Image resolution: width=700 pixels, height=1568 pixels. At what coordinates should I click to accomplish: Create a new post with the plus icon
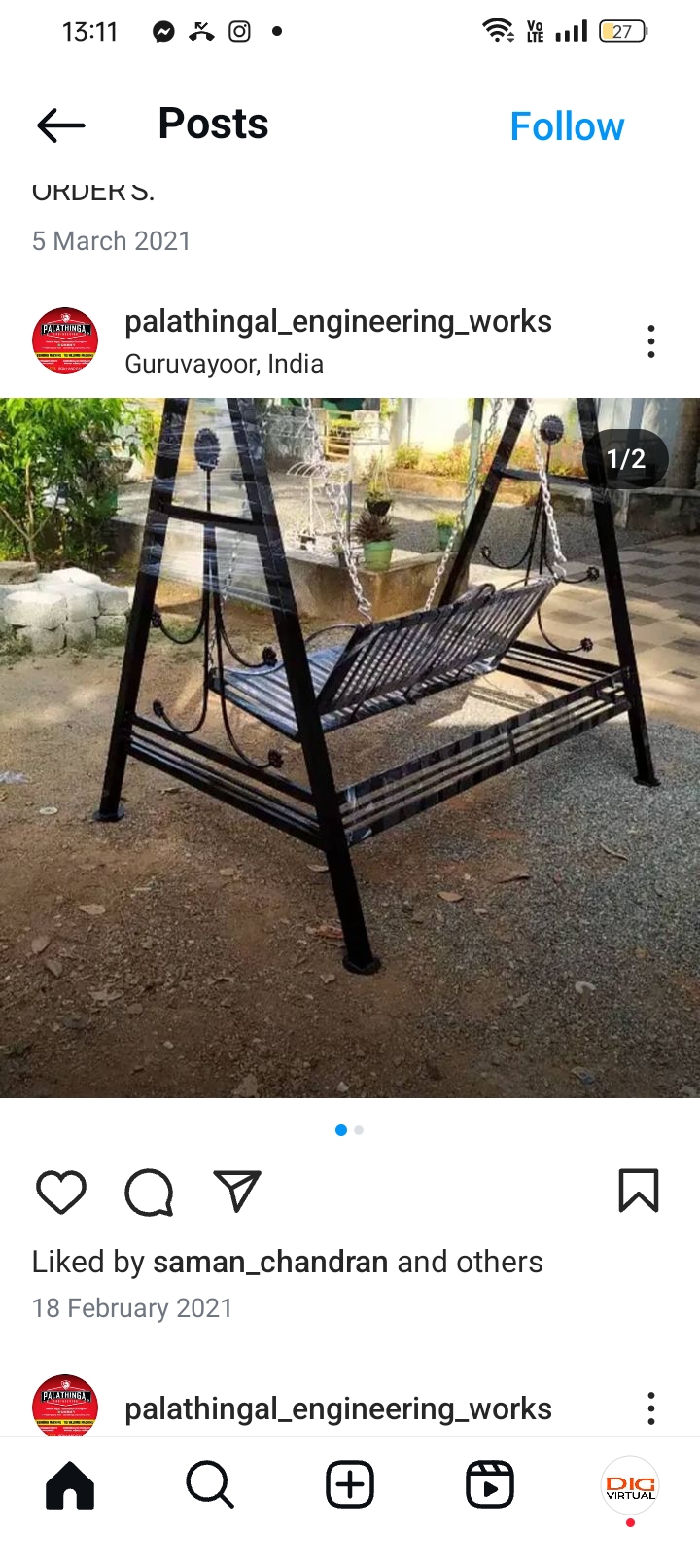pyautogui.click(x=350, y=1485)
